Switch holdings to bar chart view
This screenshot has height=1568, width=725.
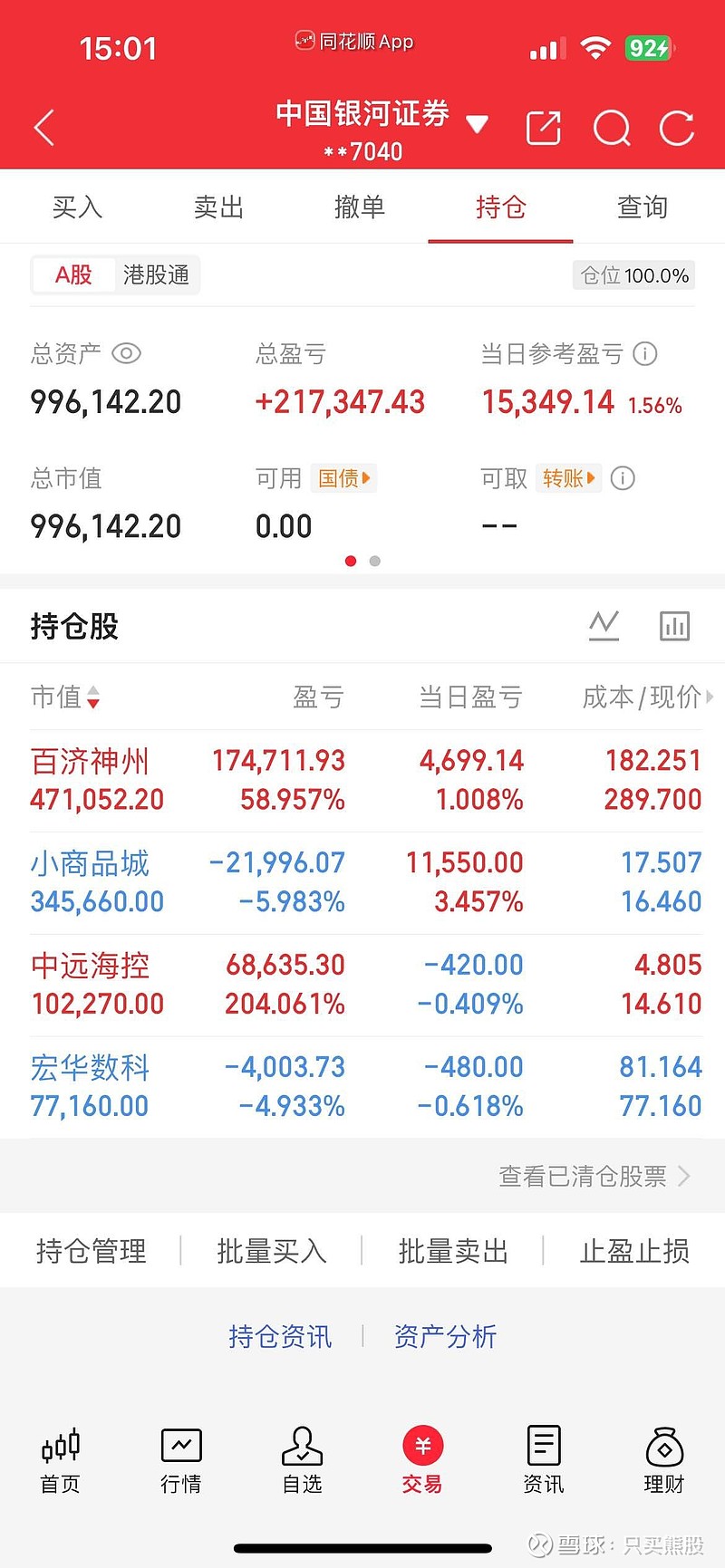(674, 625)
